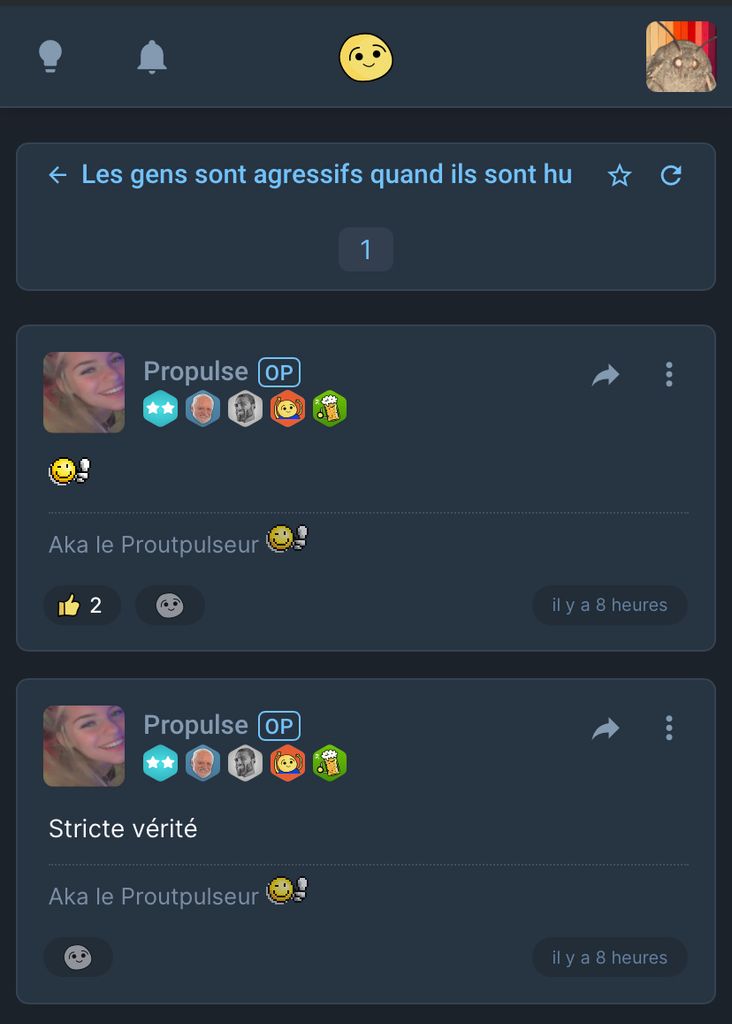Share the first post with the emoji
Image resolution: width=732 pixels, height=1024 pixels.
[606, 375]
